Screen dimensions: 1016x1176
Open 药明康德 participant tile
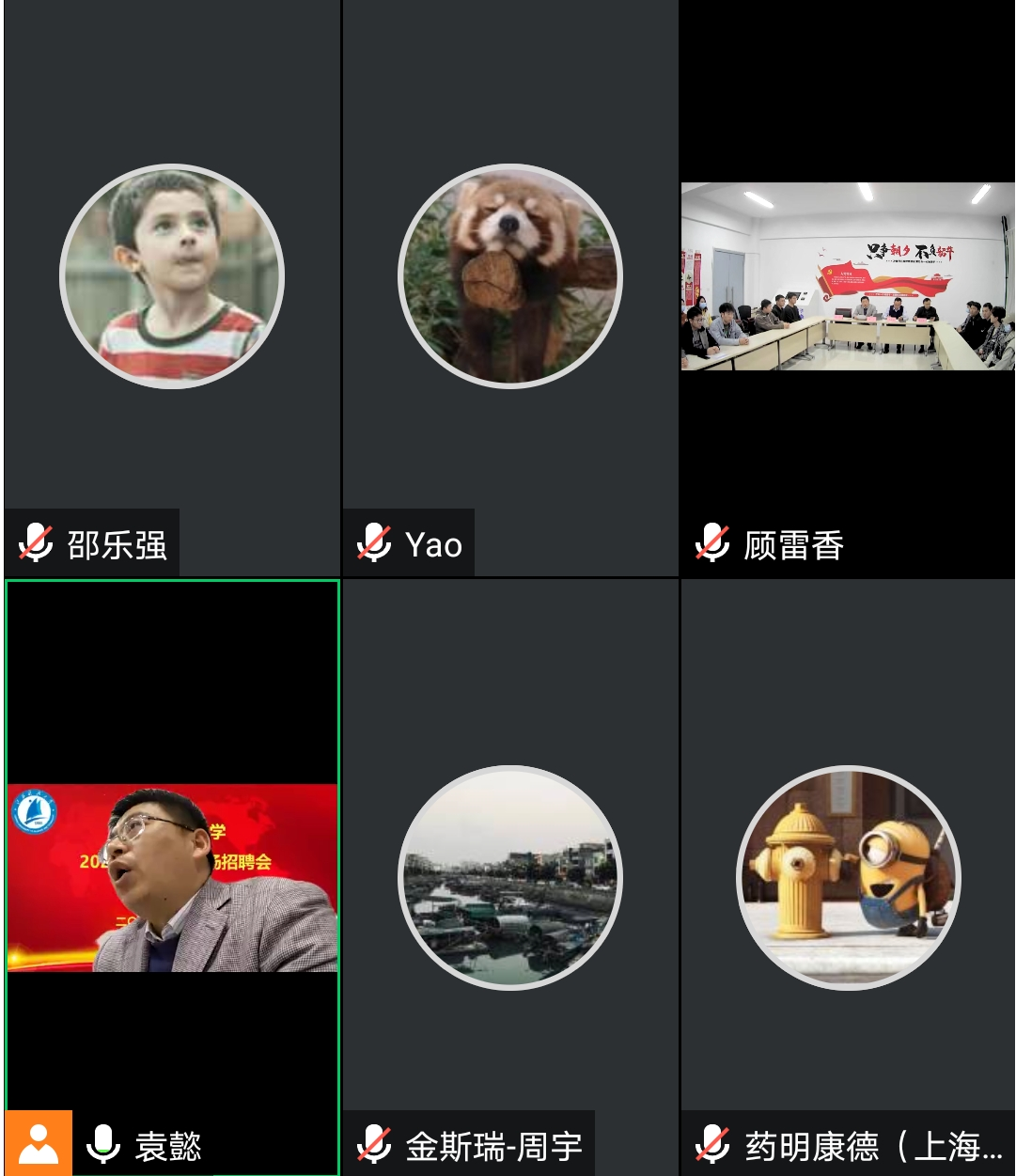pos(848,877)
